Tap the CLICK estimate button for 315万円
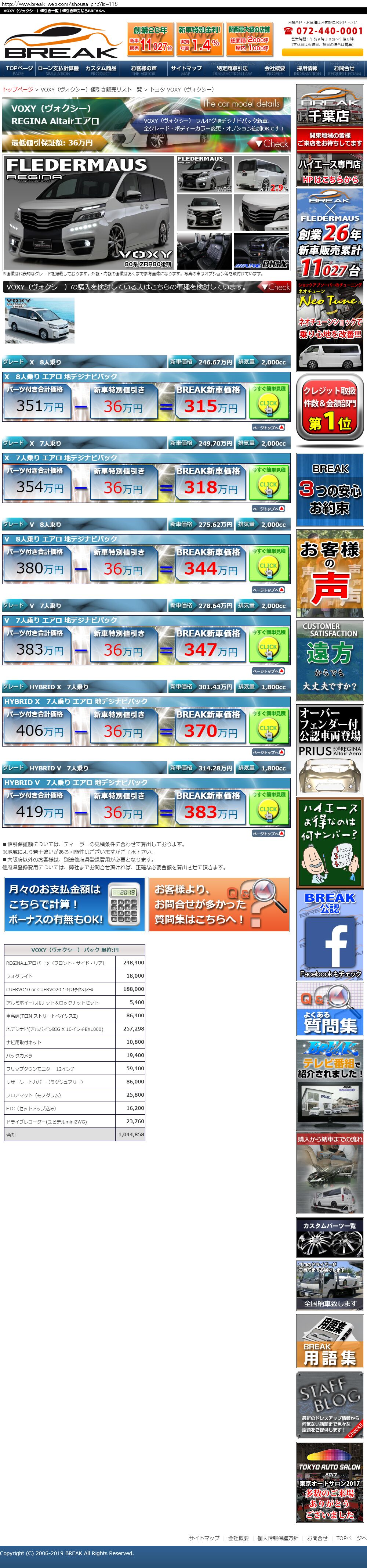 pos(269,402)
